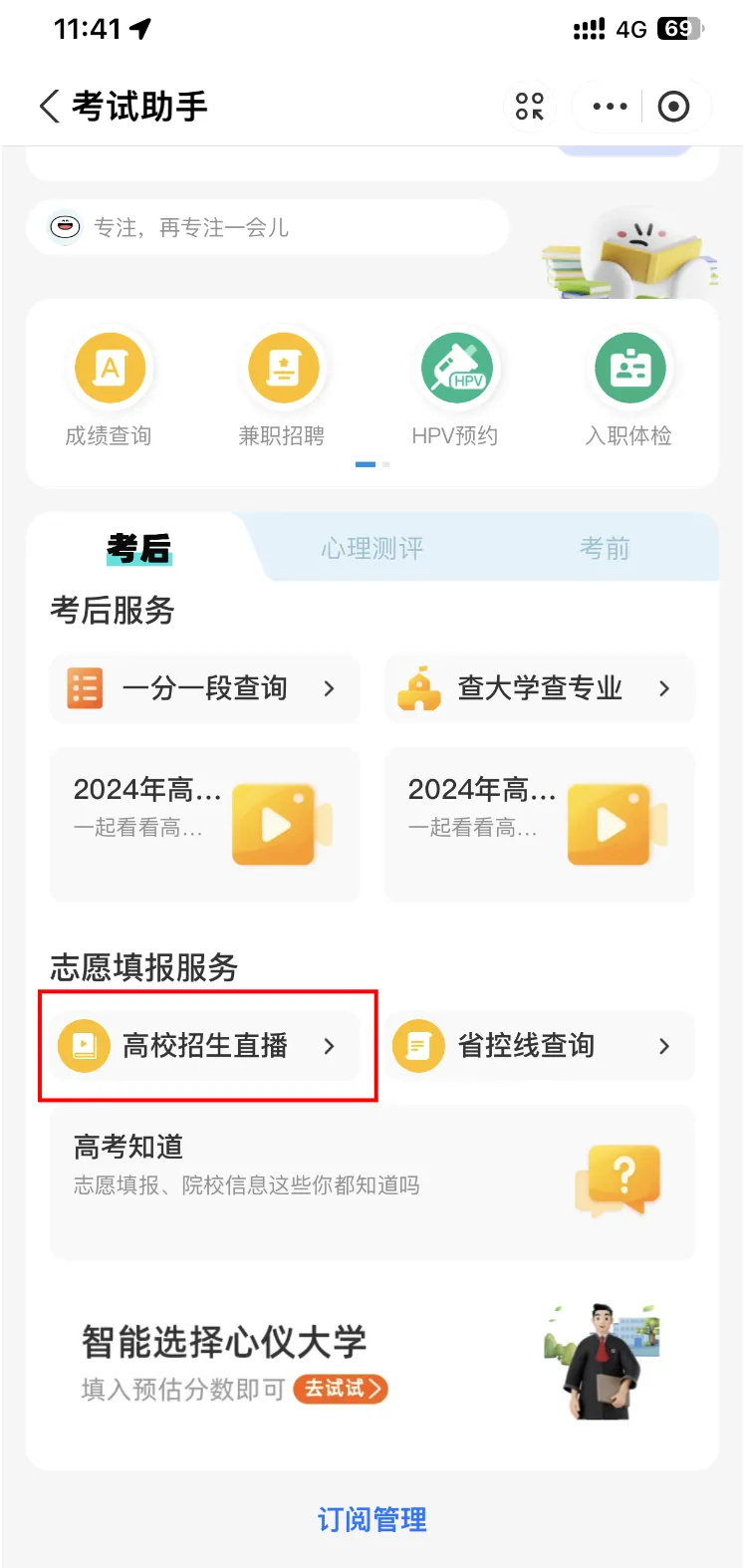The height and width of the screenshot is (1568, 745).
Task: Switch to the 心理测评 tab
Action: click(372, 548)
